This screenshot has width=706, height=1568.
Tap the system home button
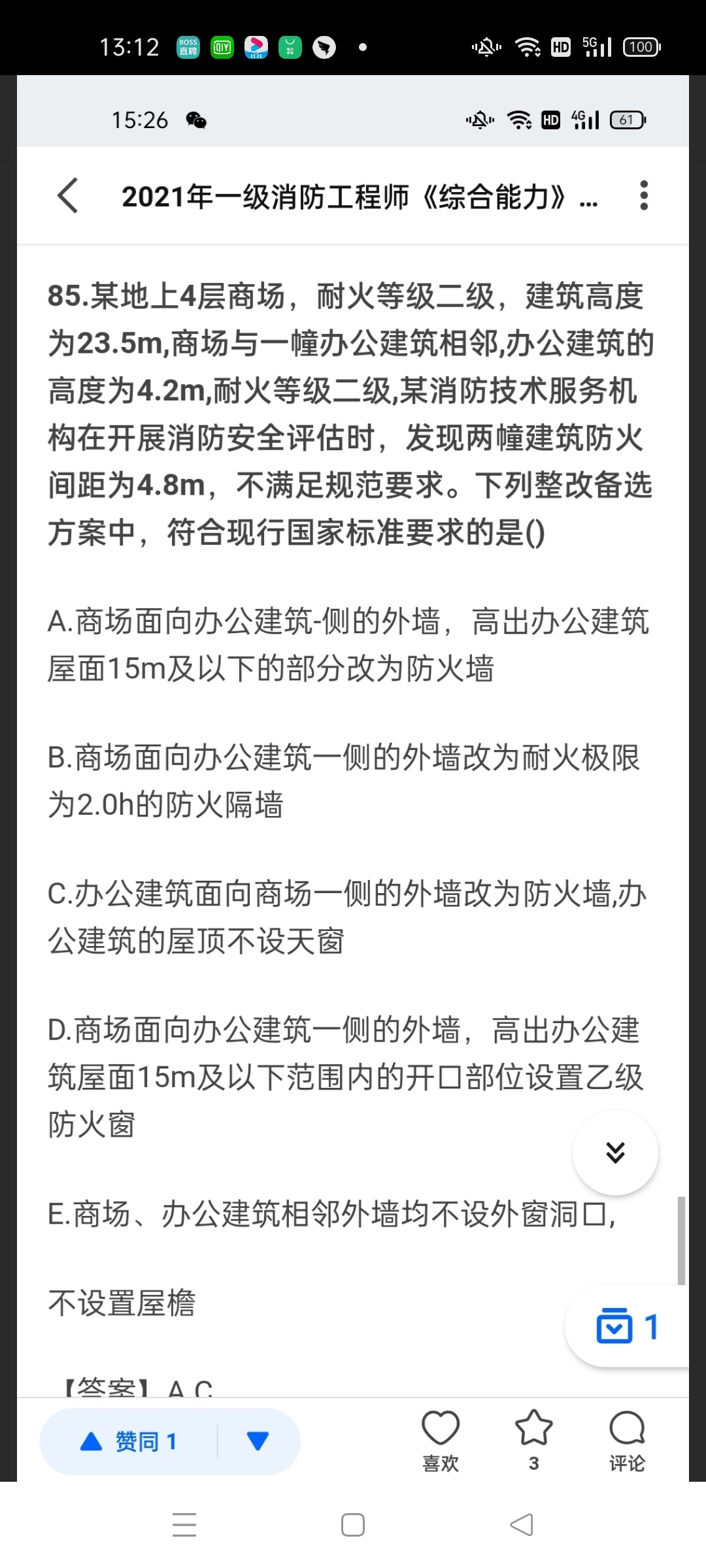(353, 1525)
